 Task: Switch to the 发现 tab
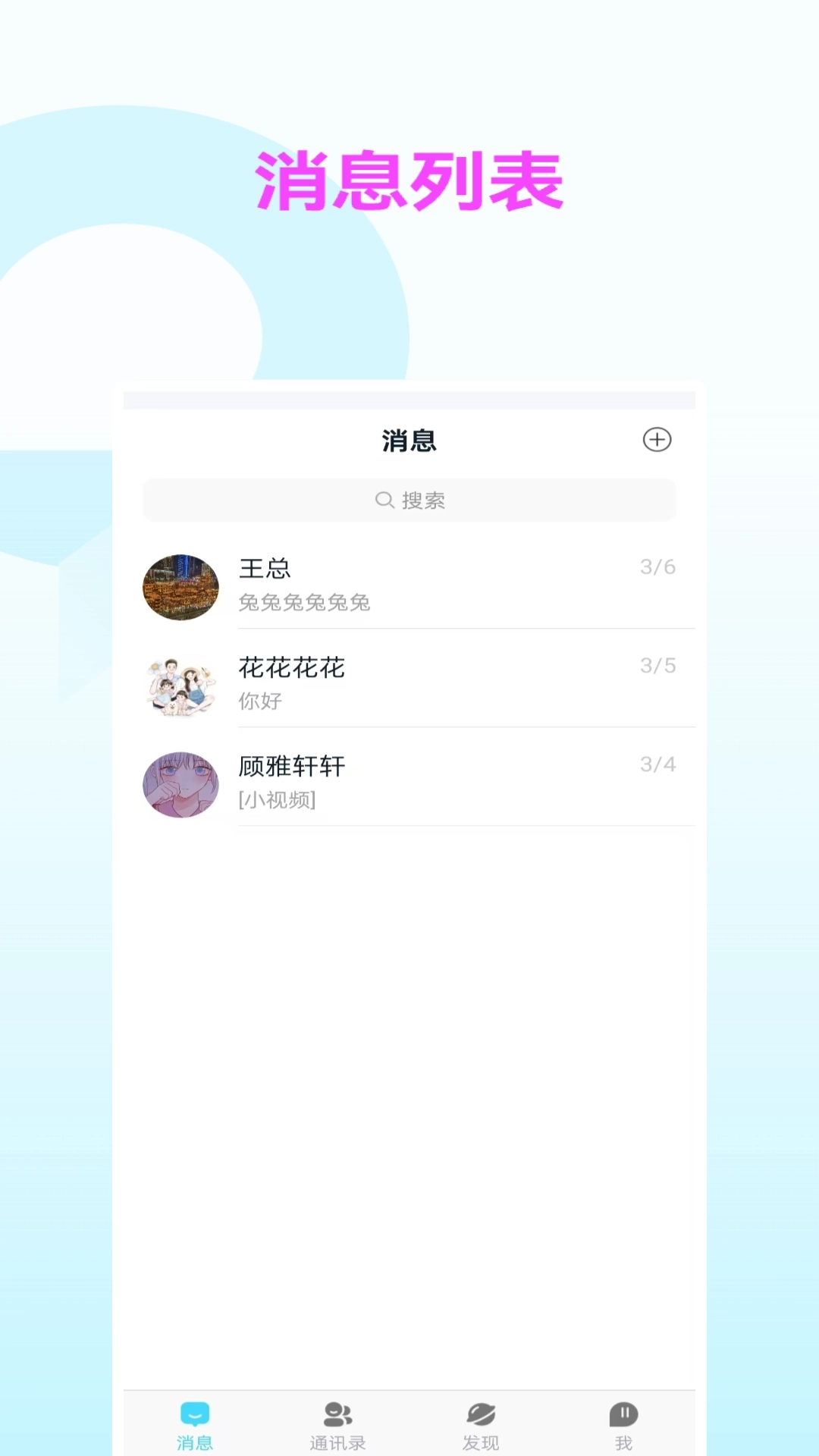480,1426
